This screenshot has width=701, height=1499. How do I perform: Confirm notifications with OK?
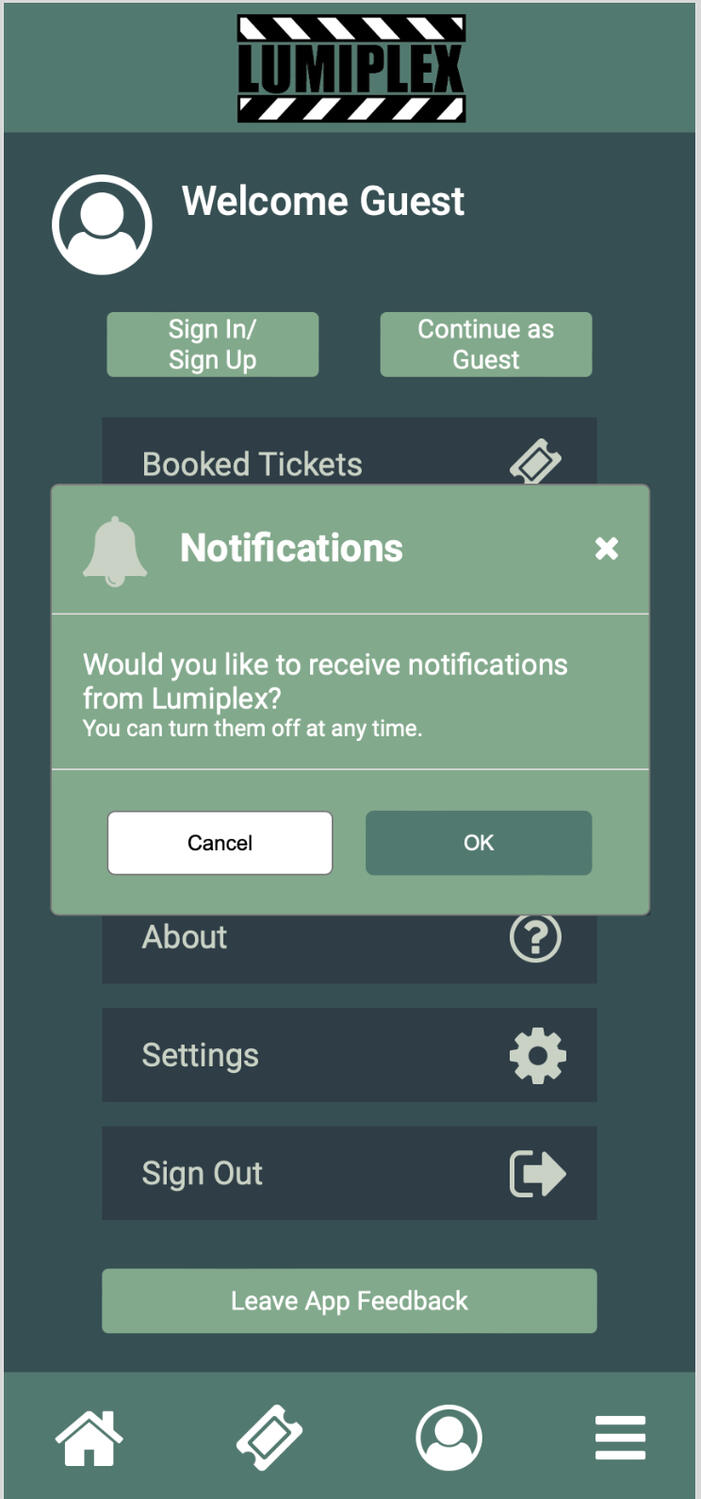point(478,843)
